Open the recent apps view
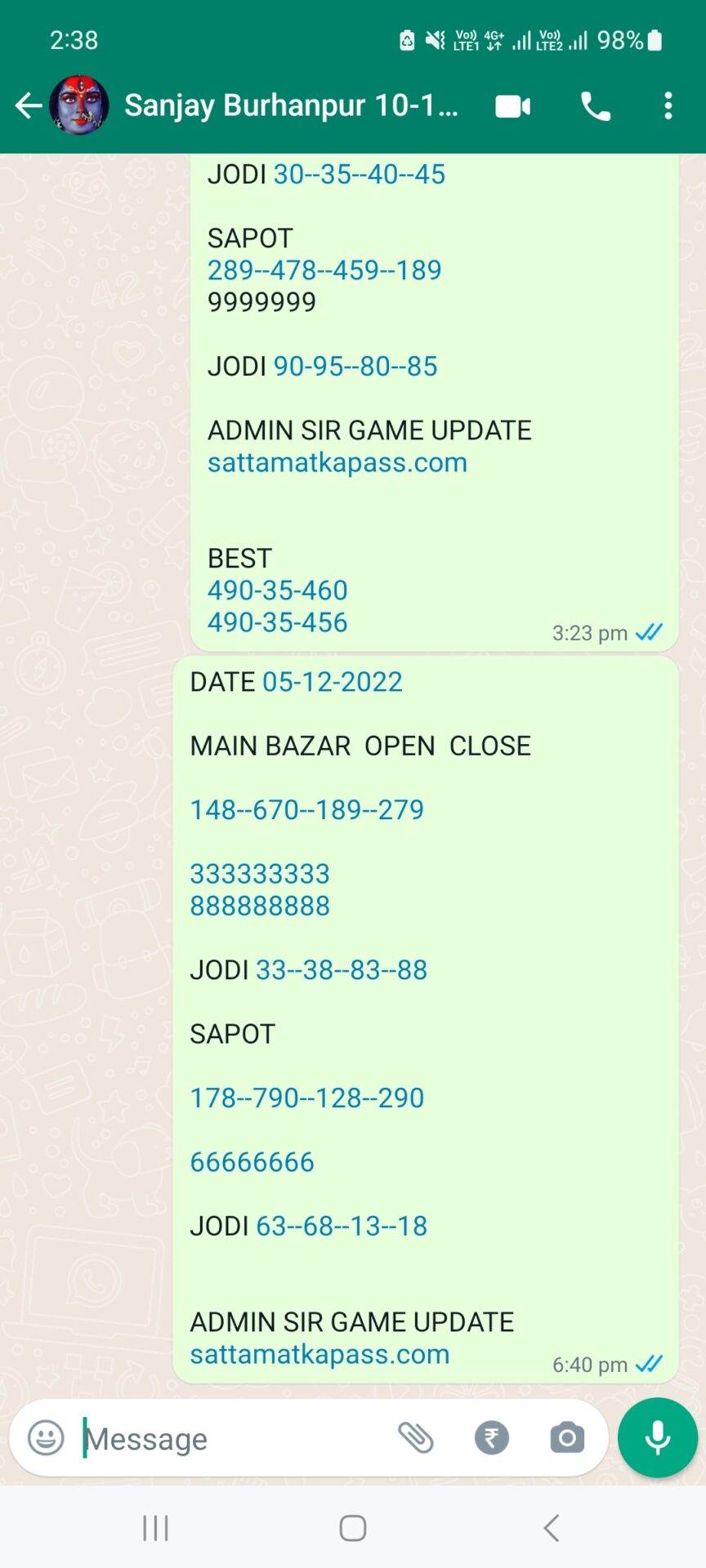The image size is (706, 1568). point(155,1528)
